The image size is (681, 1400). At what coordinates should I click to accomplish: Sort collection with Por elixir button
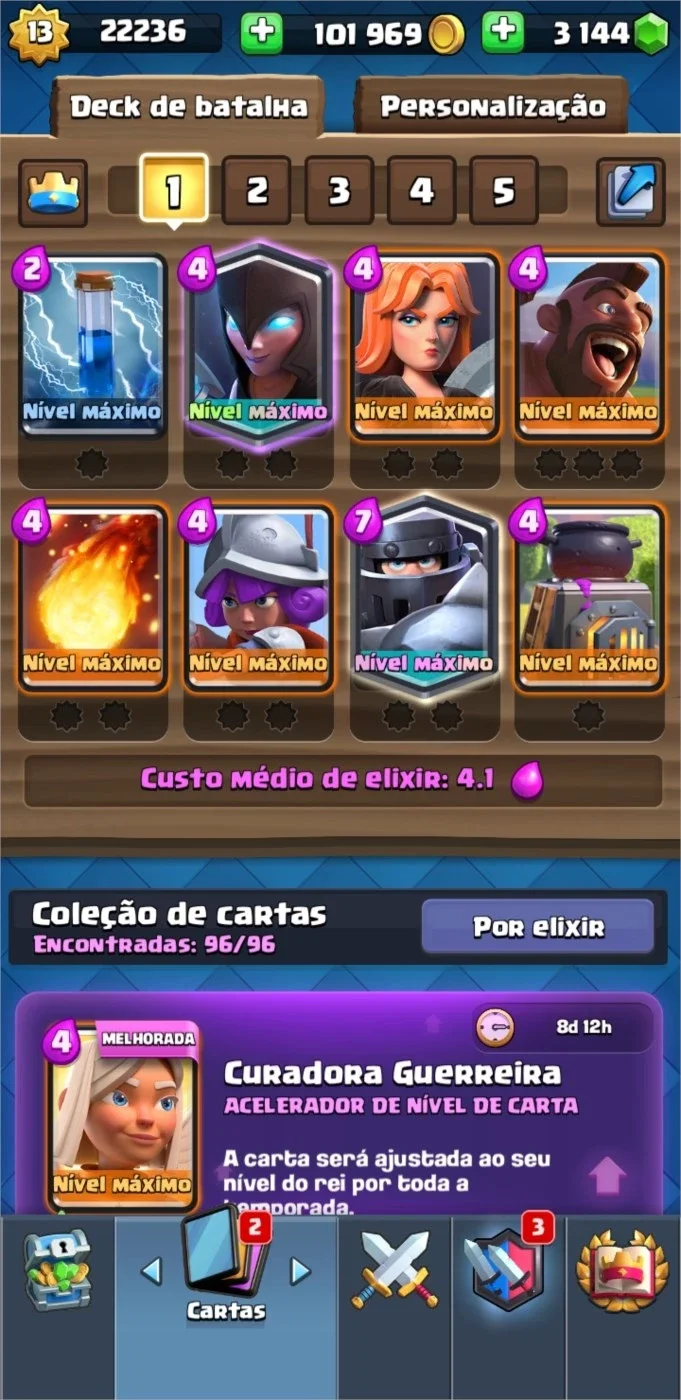pos(538,927)
